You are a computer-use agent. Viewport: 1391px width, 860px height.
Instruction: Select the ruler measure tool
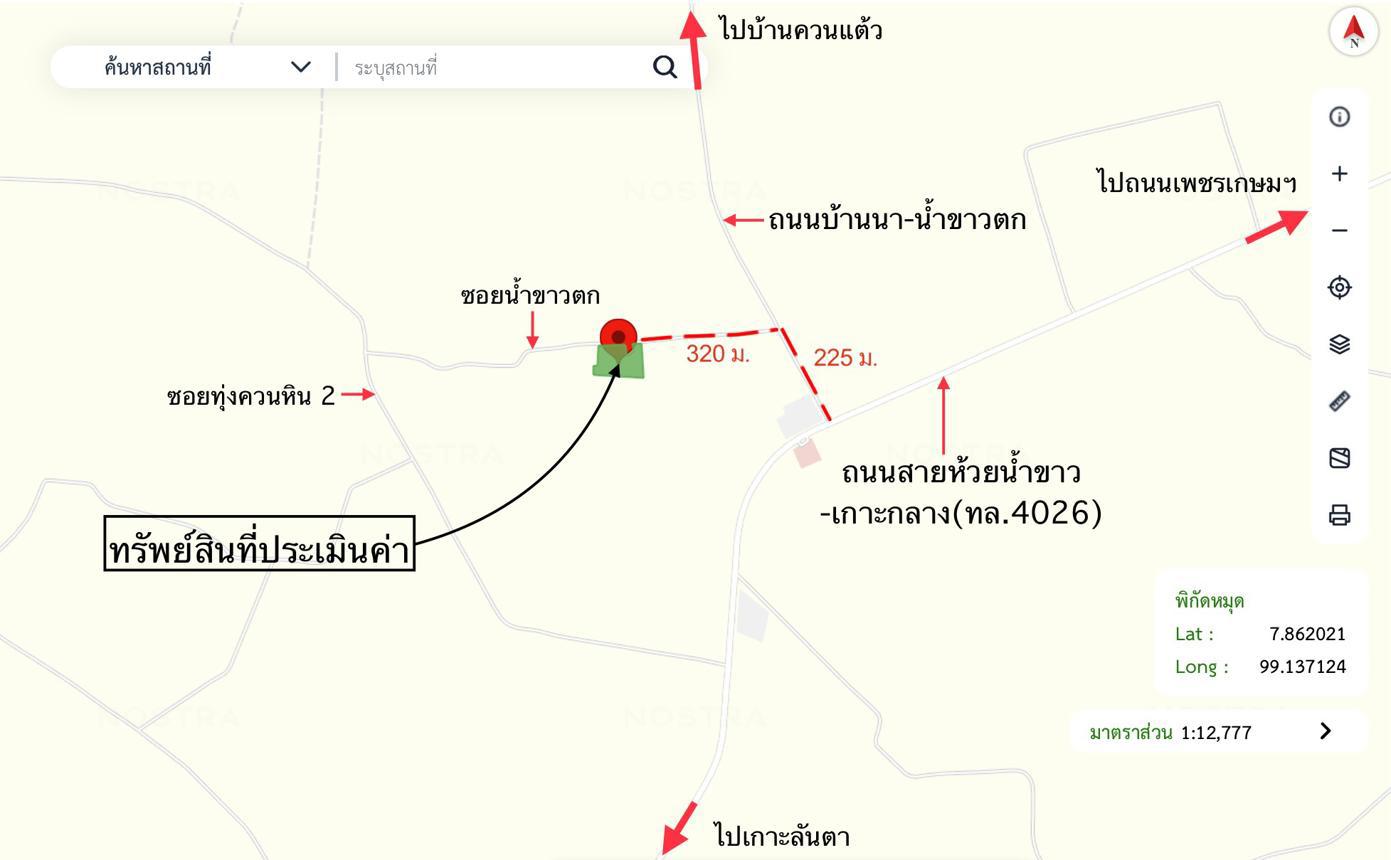[1339, 401]
